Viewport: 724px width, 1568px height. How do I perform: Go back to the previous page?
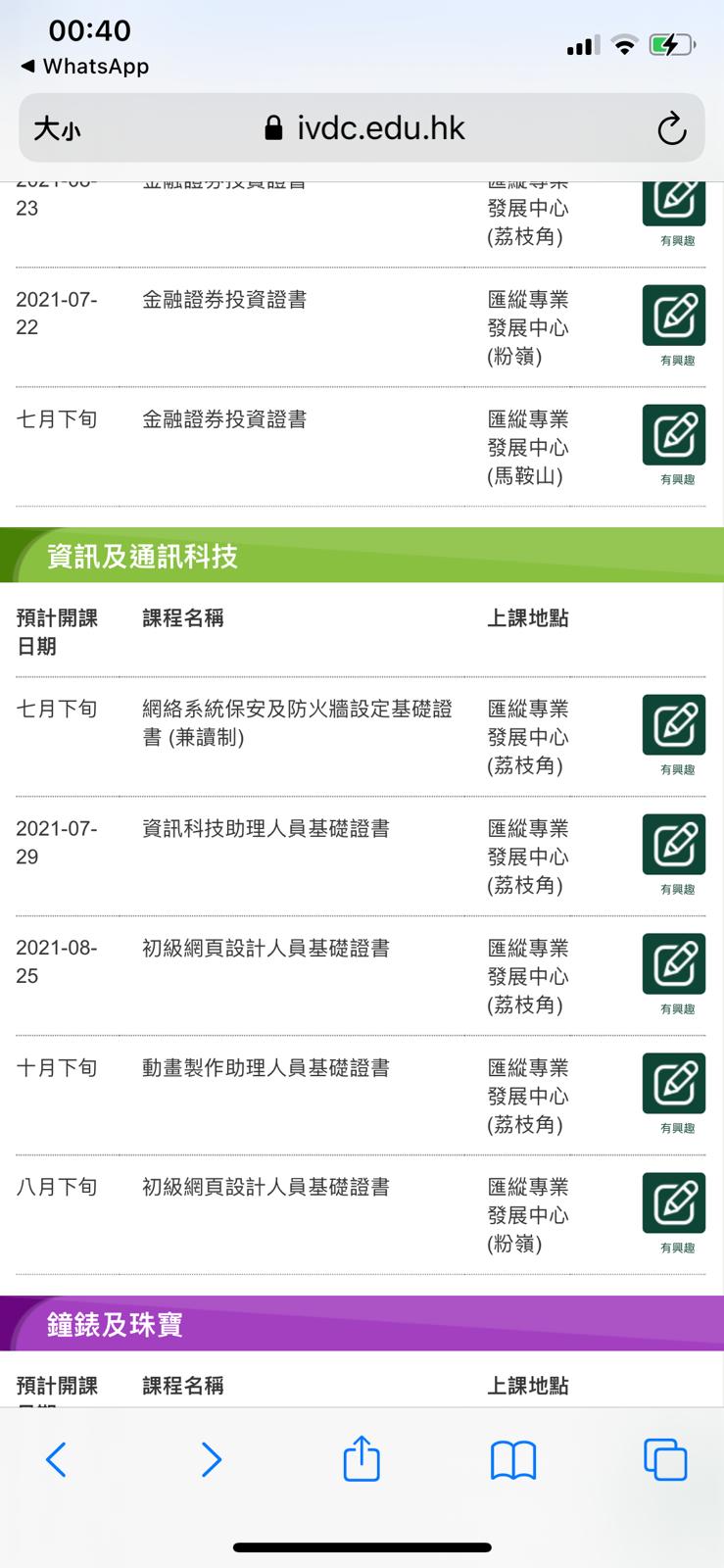click(57, 1460)
